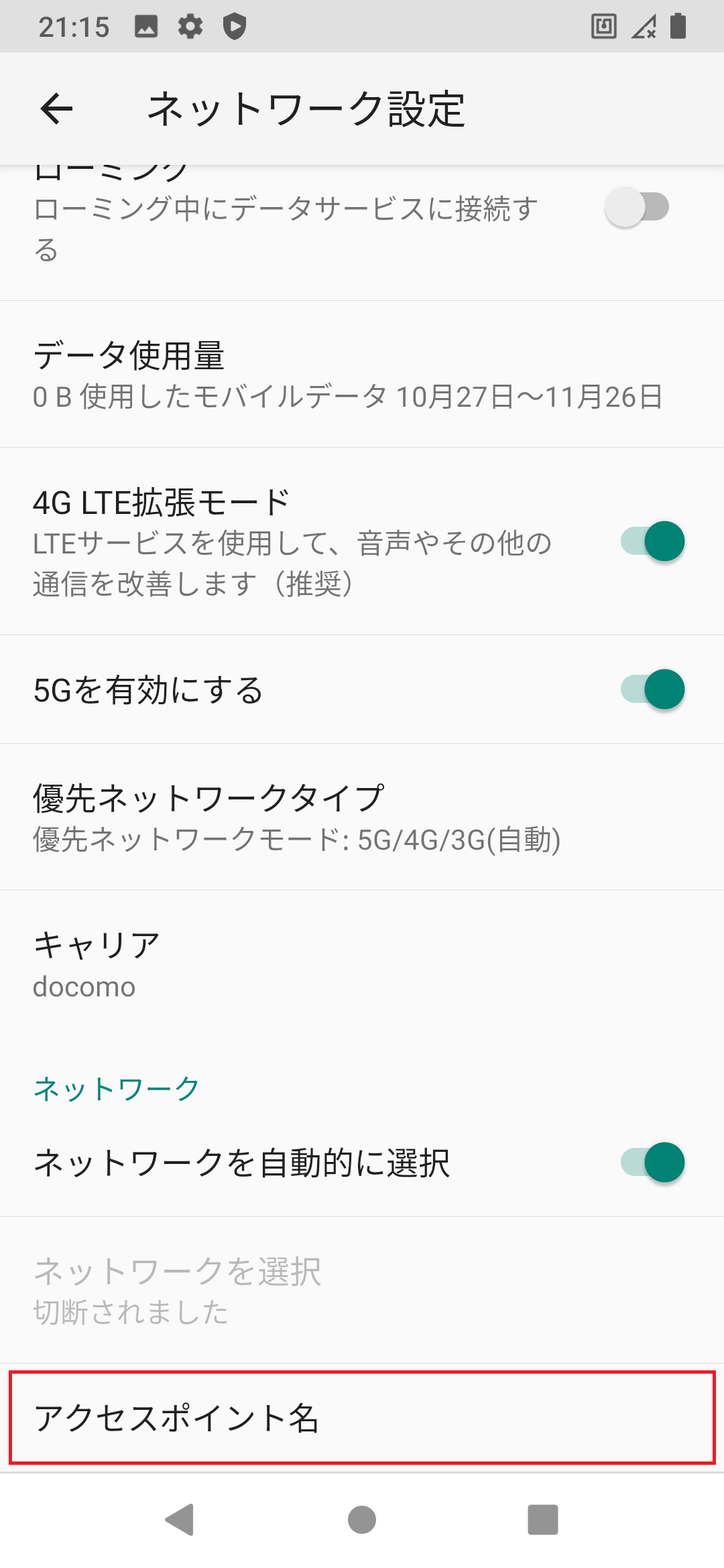Open データ使用量 details
This screenshot has height=1568, width=724.
pos(362,375)
